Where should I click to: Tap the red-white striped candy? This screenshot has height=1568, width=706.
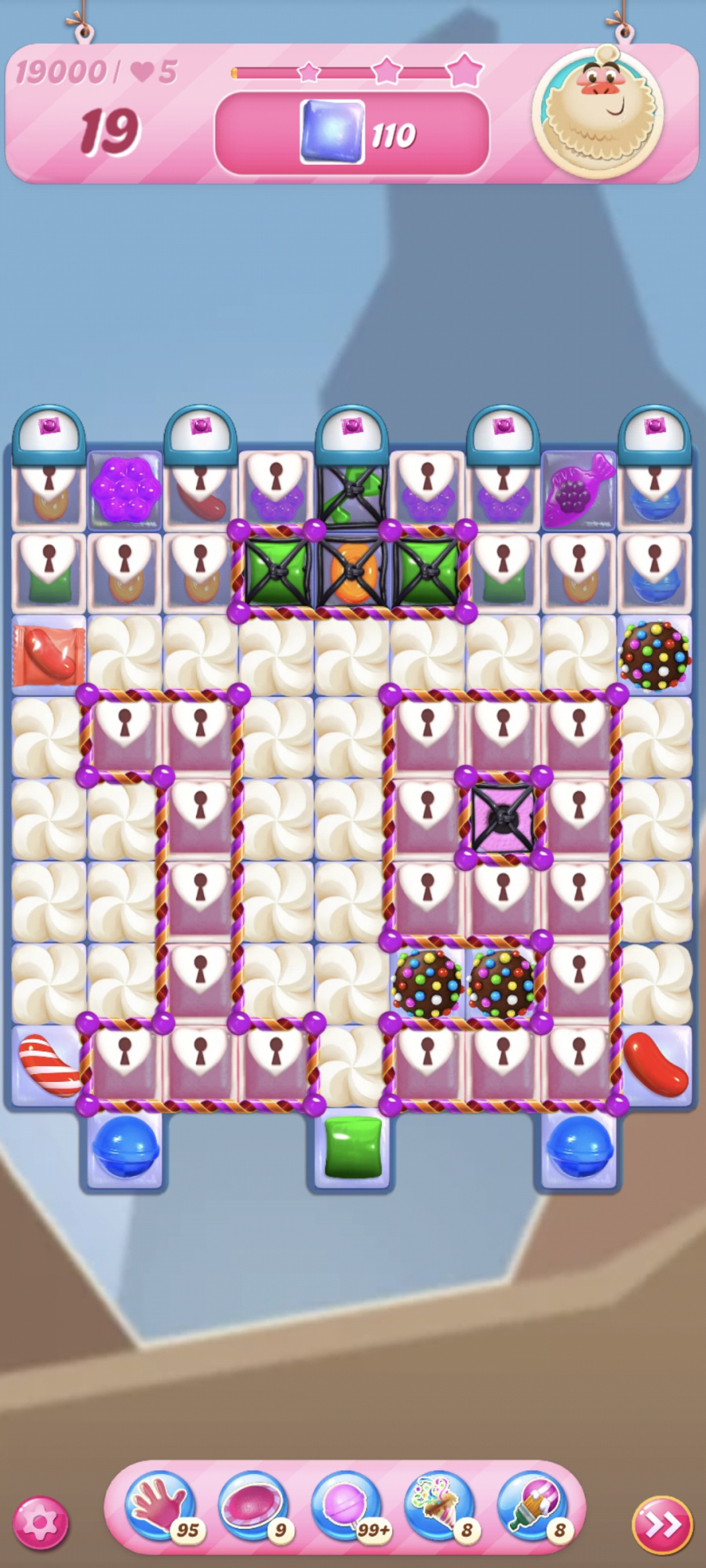pos(47,1065)
